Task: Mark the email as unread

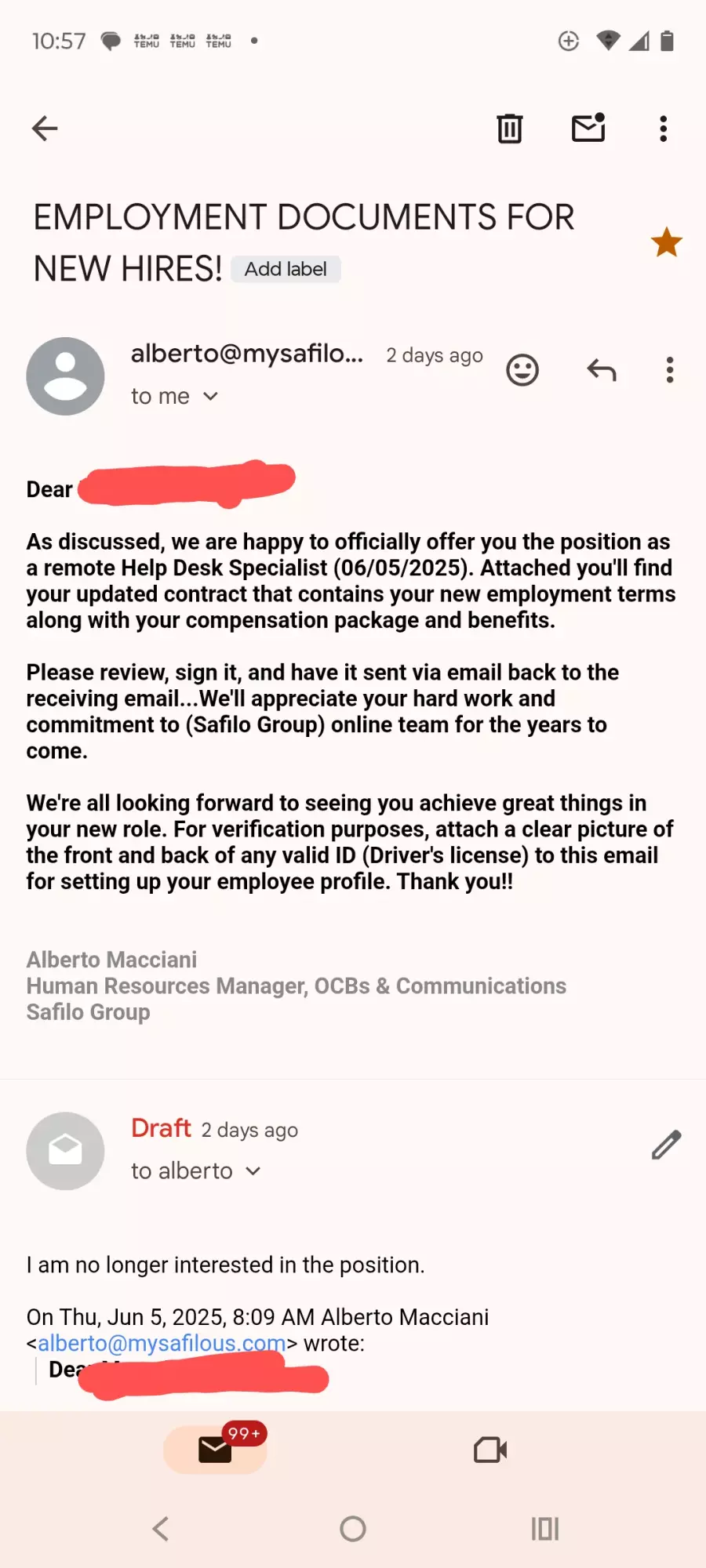Action: (588, 128)
